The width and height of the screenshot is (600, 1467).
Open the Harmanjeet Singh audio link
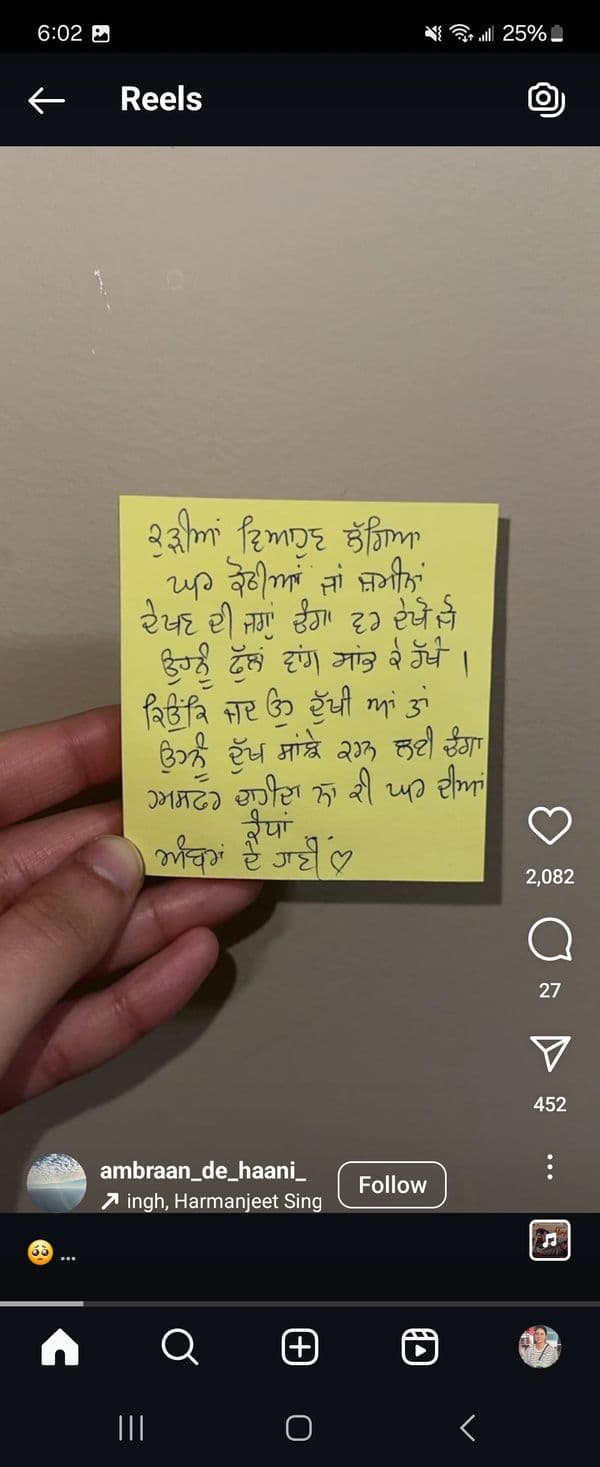[222, 1201]
